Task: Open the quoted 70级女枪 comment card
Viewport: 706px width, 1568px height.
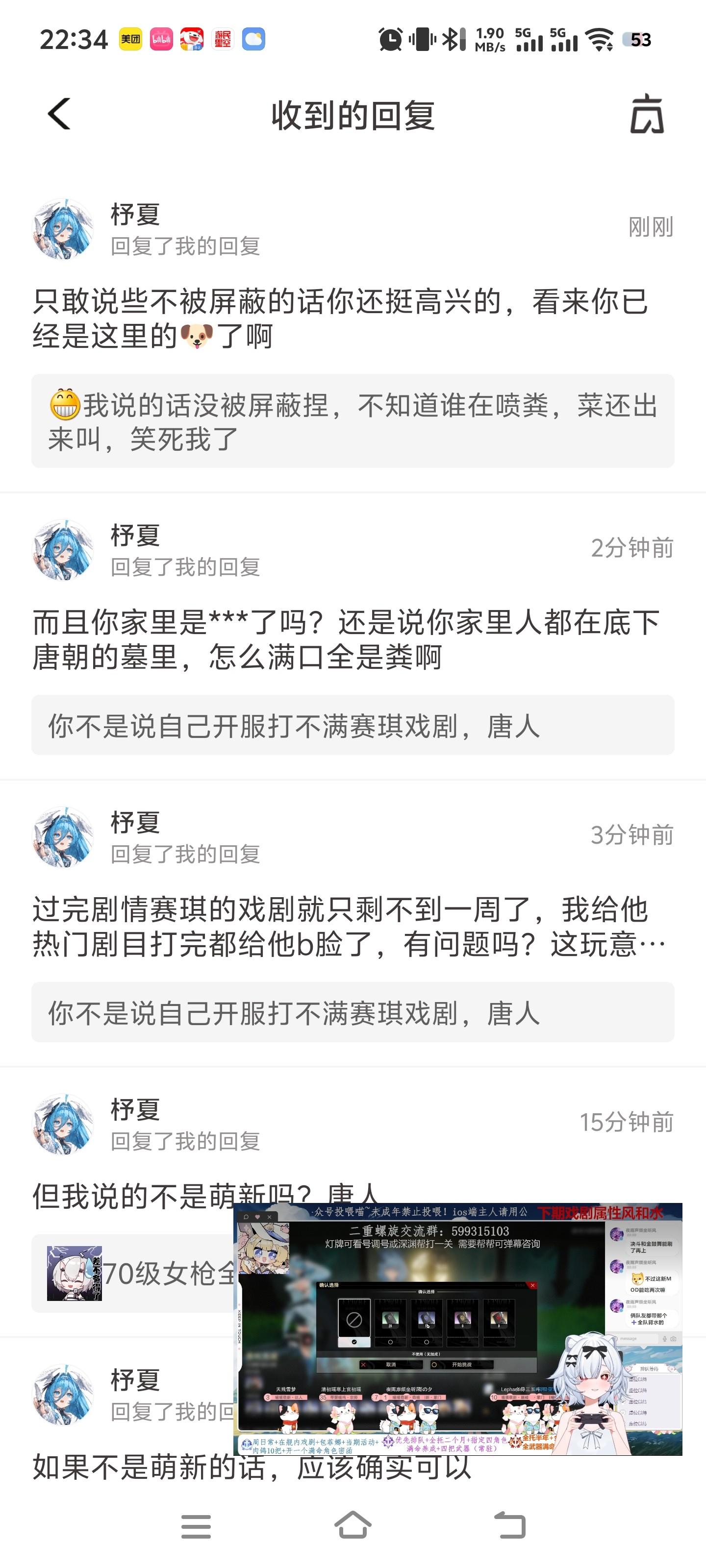Action: click(x=134, y=1273)
